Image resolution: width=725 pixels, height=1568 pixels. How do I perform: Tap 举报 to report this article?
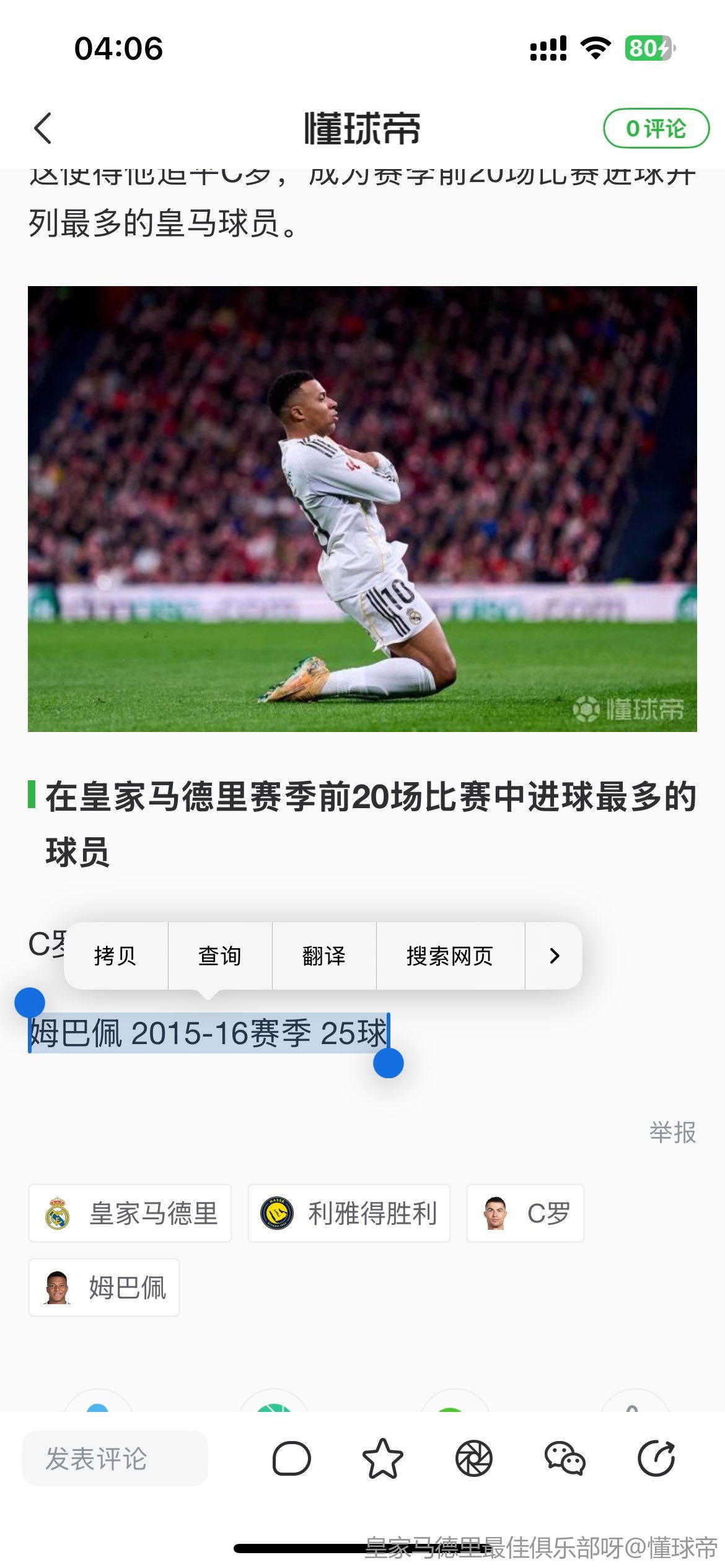coord(672,1132)
